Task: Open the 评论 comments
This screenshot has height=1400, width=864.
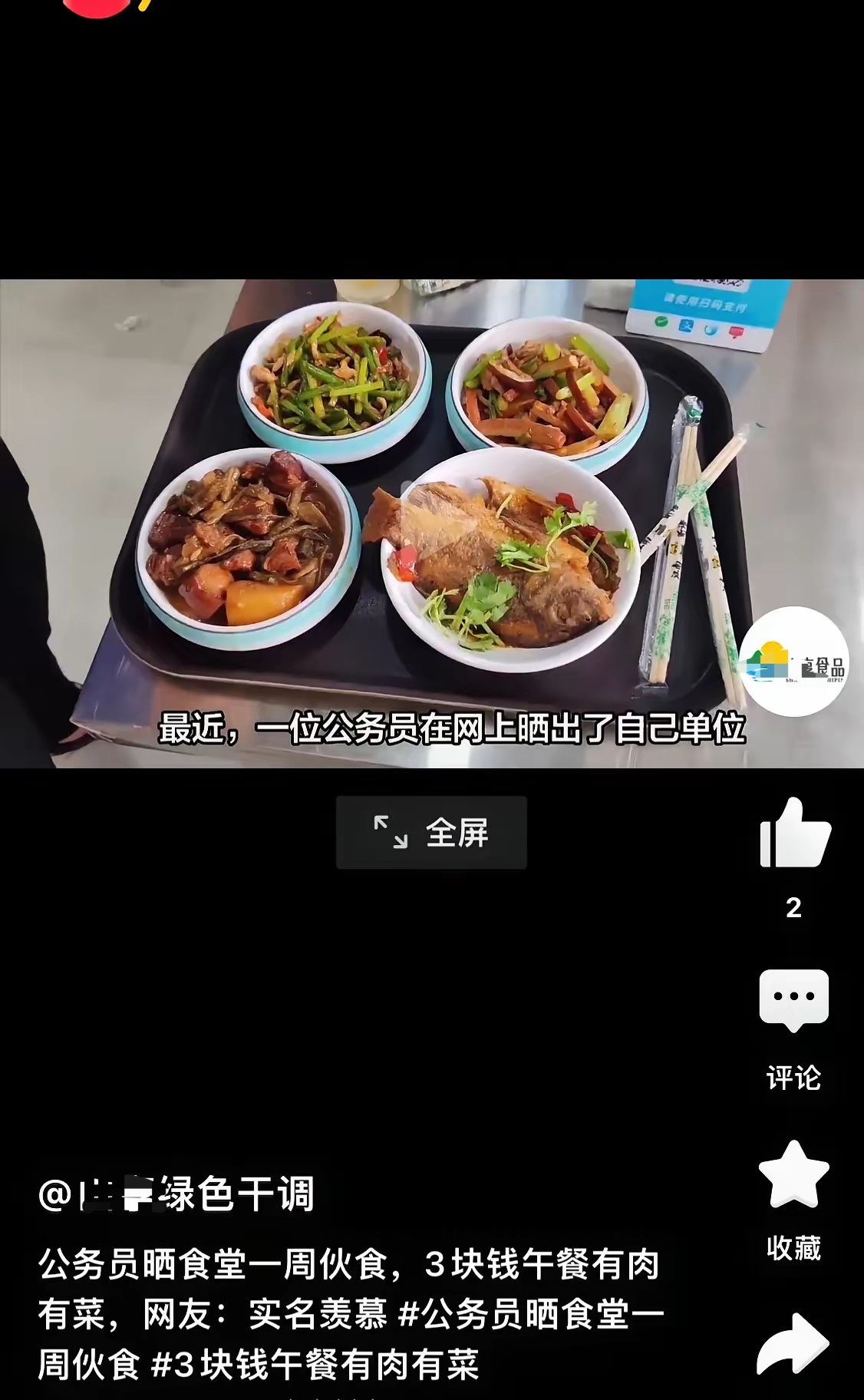Action: (793, 1001)
